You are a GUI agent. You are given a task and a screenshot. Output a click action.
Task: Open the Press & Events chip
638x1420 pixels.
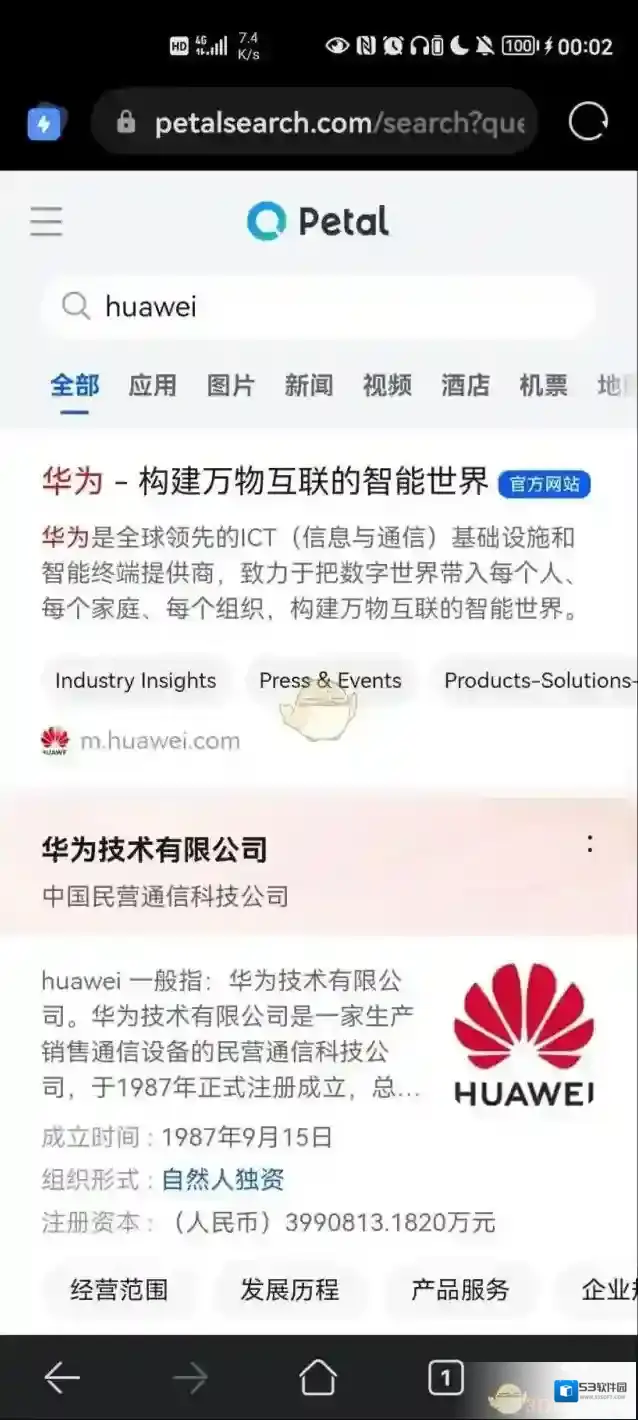click(x=330, y=681)
